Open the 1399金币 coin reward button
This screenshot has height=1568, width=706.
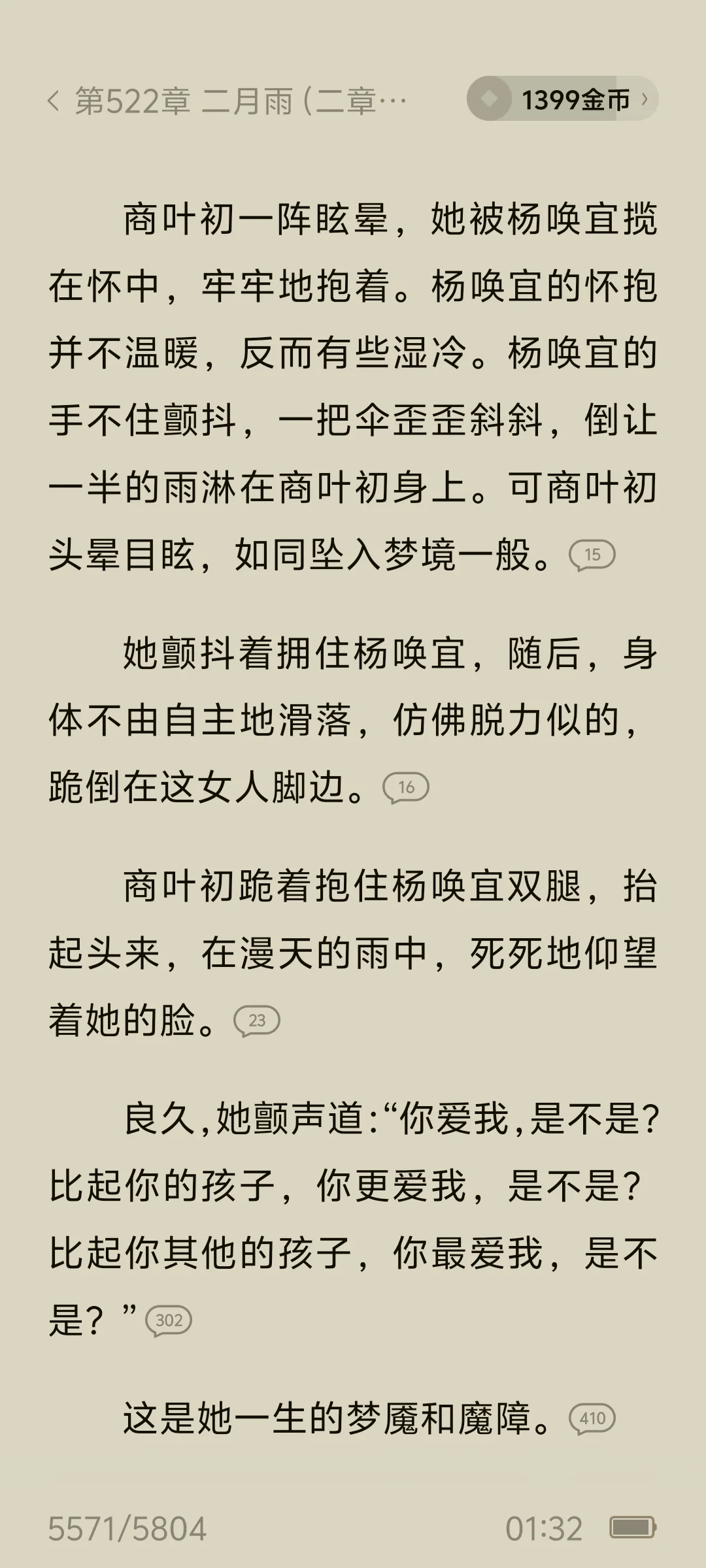pyautogui.click(x=562, y=99)
